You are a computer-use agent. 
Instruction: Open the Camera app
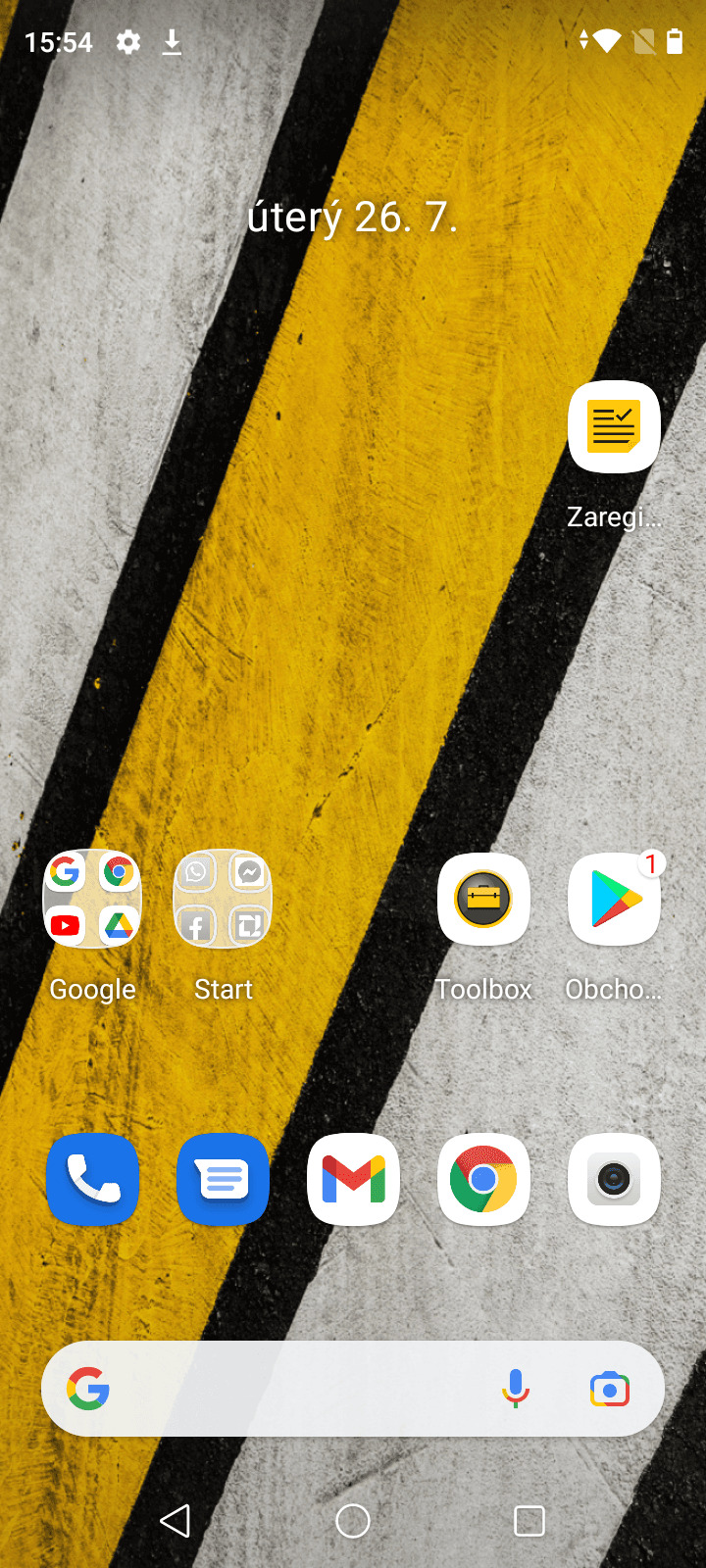[x=614, y=1180]
